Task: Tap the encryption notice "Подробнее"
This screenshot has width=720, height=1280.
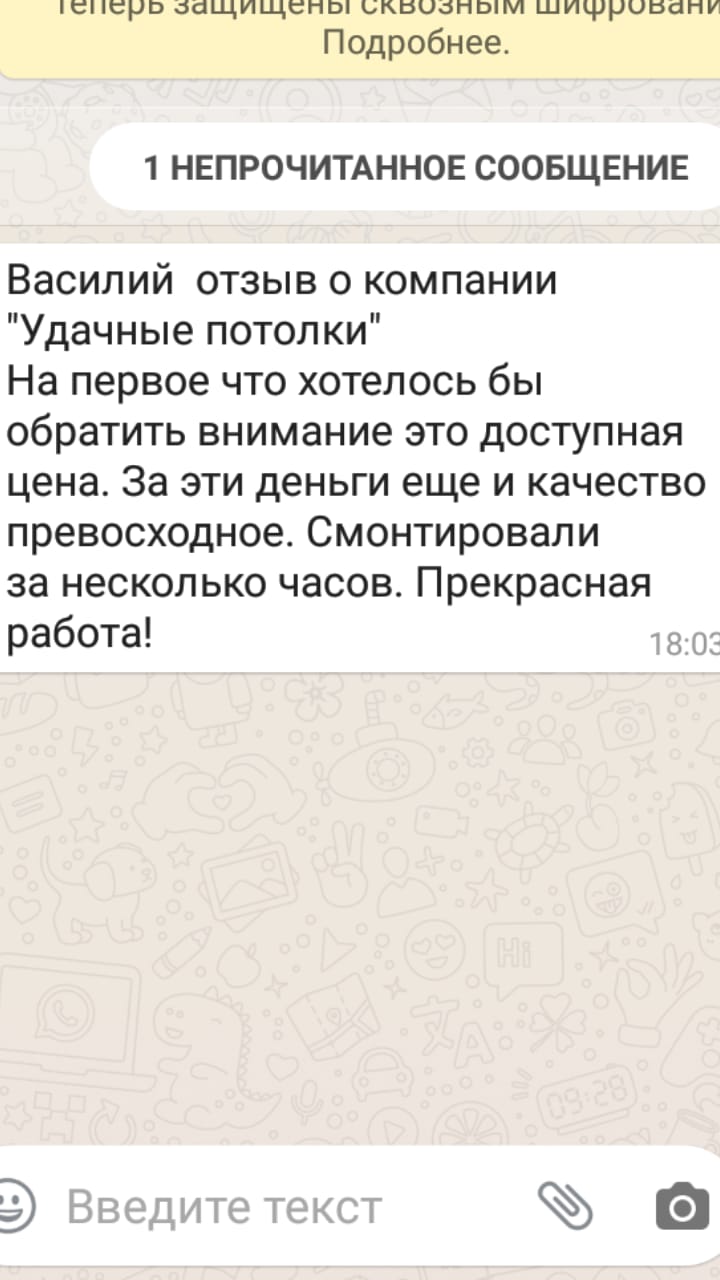Action: [416, 44]
